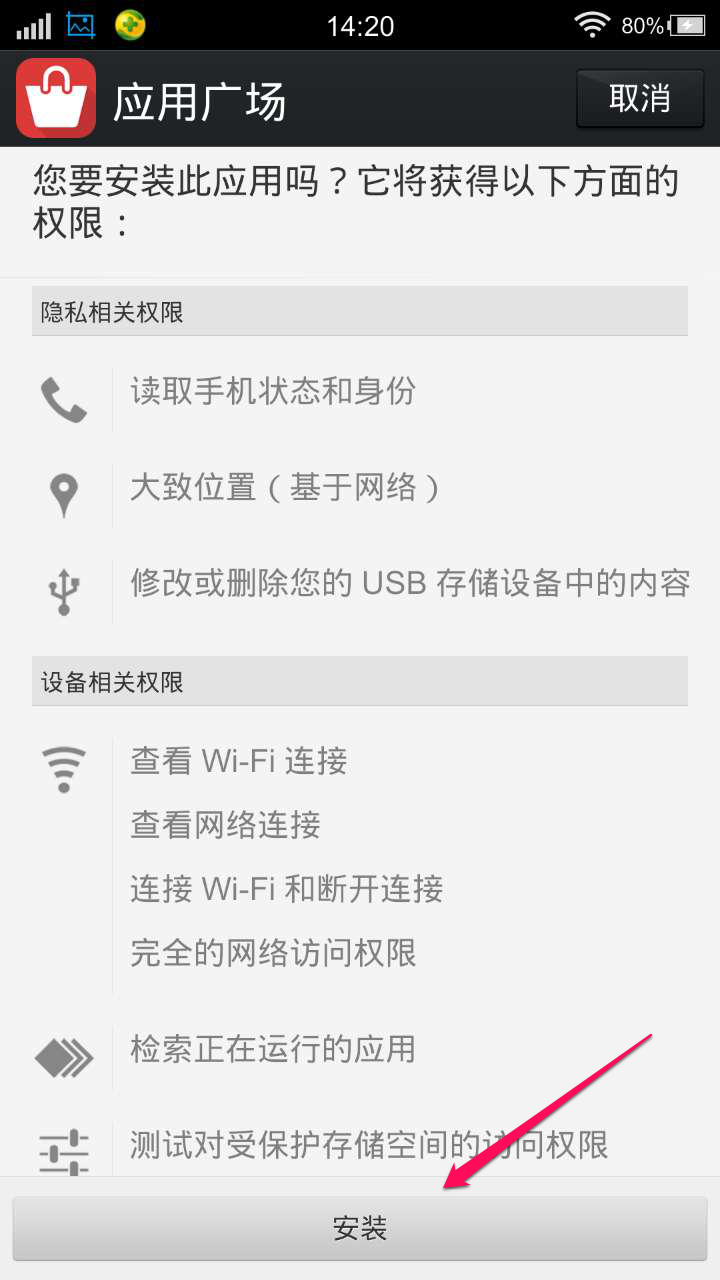View the 大致位置（基于网络） permission
The image size is (720, 1280).
click(285, 488)
